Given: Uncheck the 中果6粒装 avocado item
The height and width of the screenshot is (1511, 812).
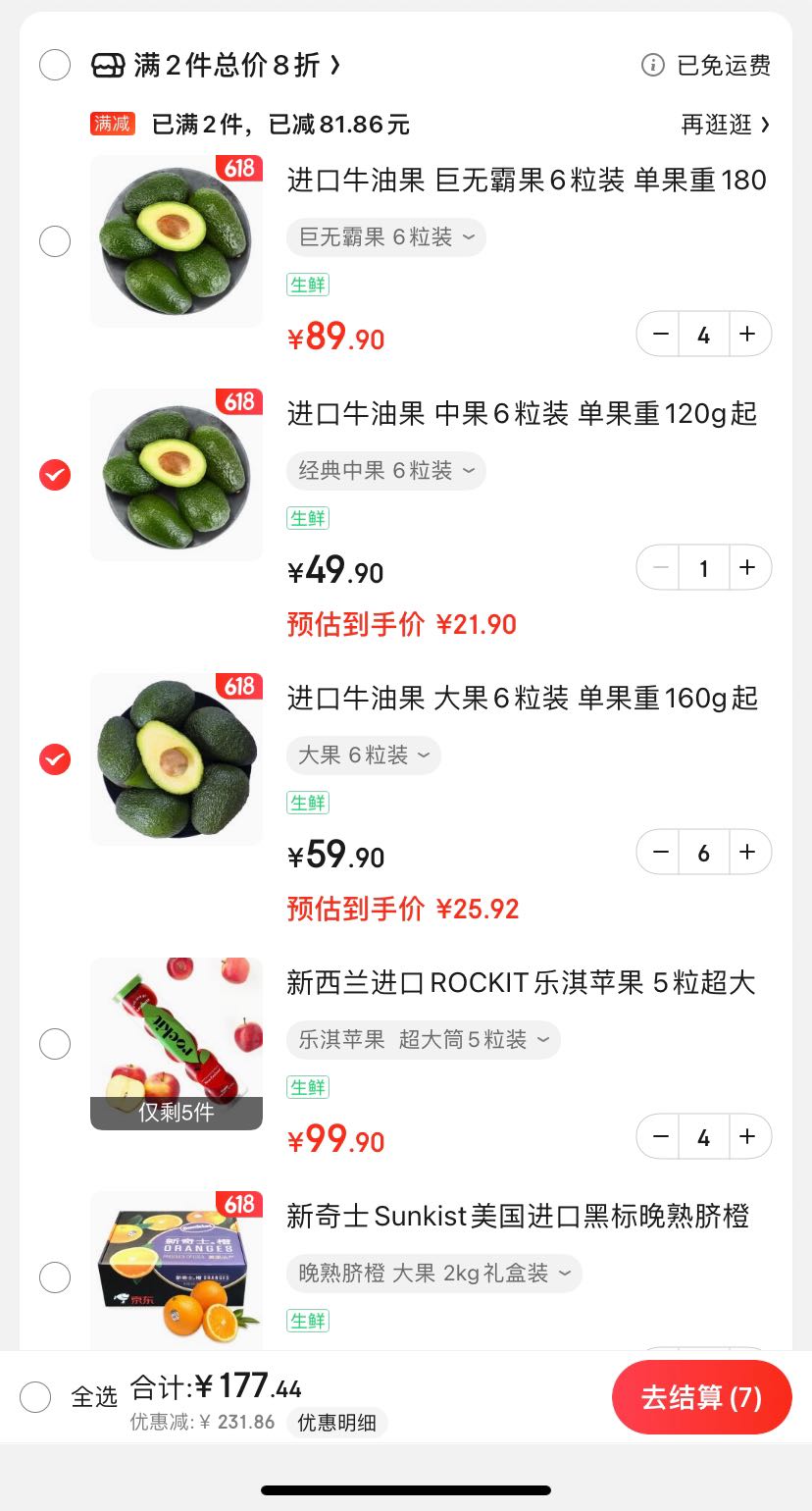Looking at the screenshot, I should click(55, 475).
